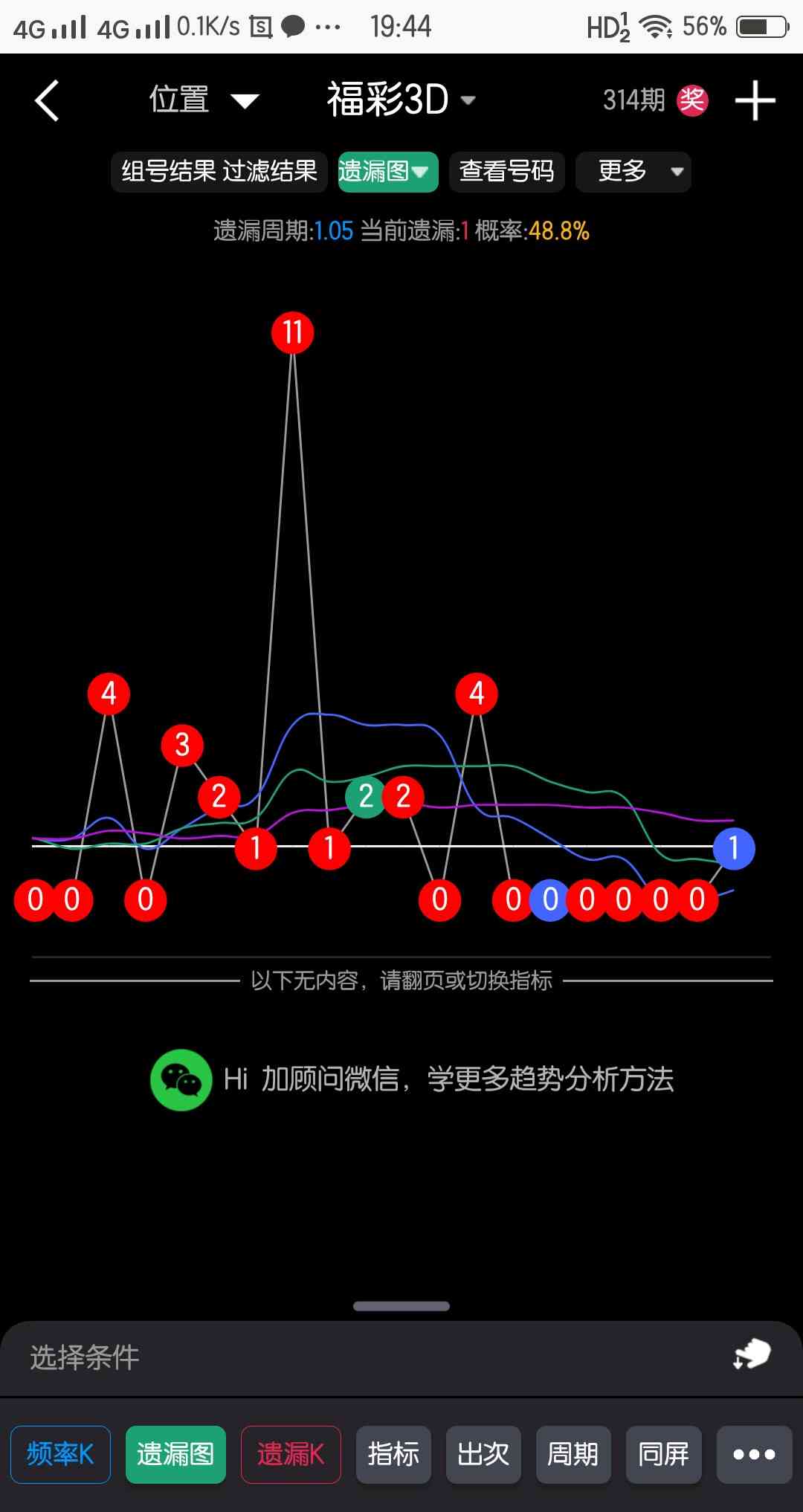Expand the 更多 dropdown
Image resolution: width=803 pixels, height=1512 pixels.
pos(633,172)
